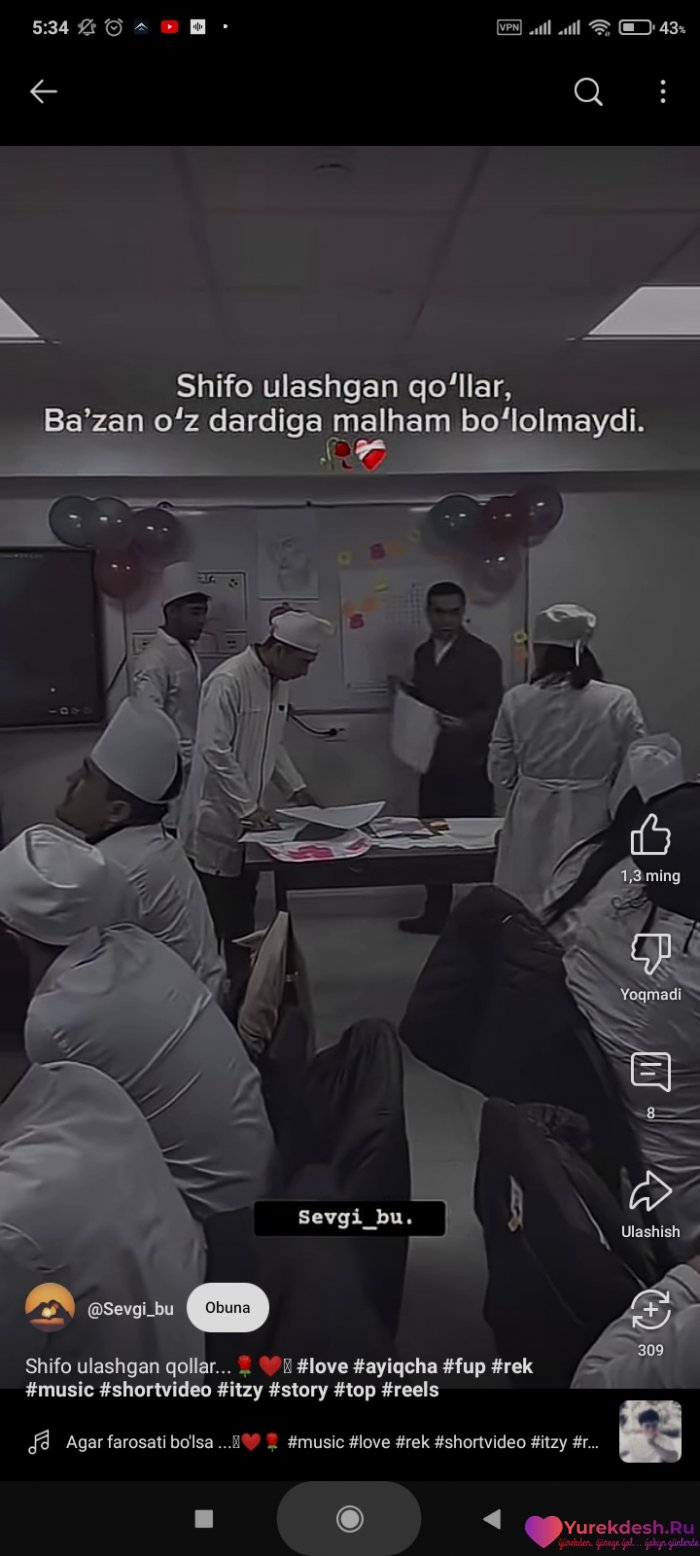Subscribe with the Obuna button
Image resolution: width=700 pixels, height=1556 pixels.
click(x=227, y=1308)
